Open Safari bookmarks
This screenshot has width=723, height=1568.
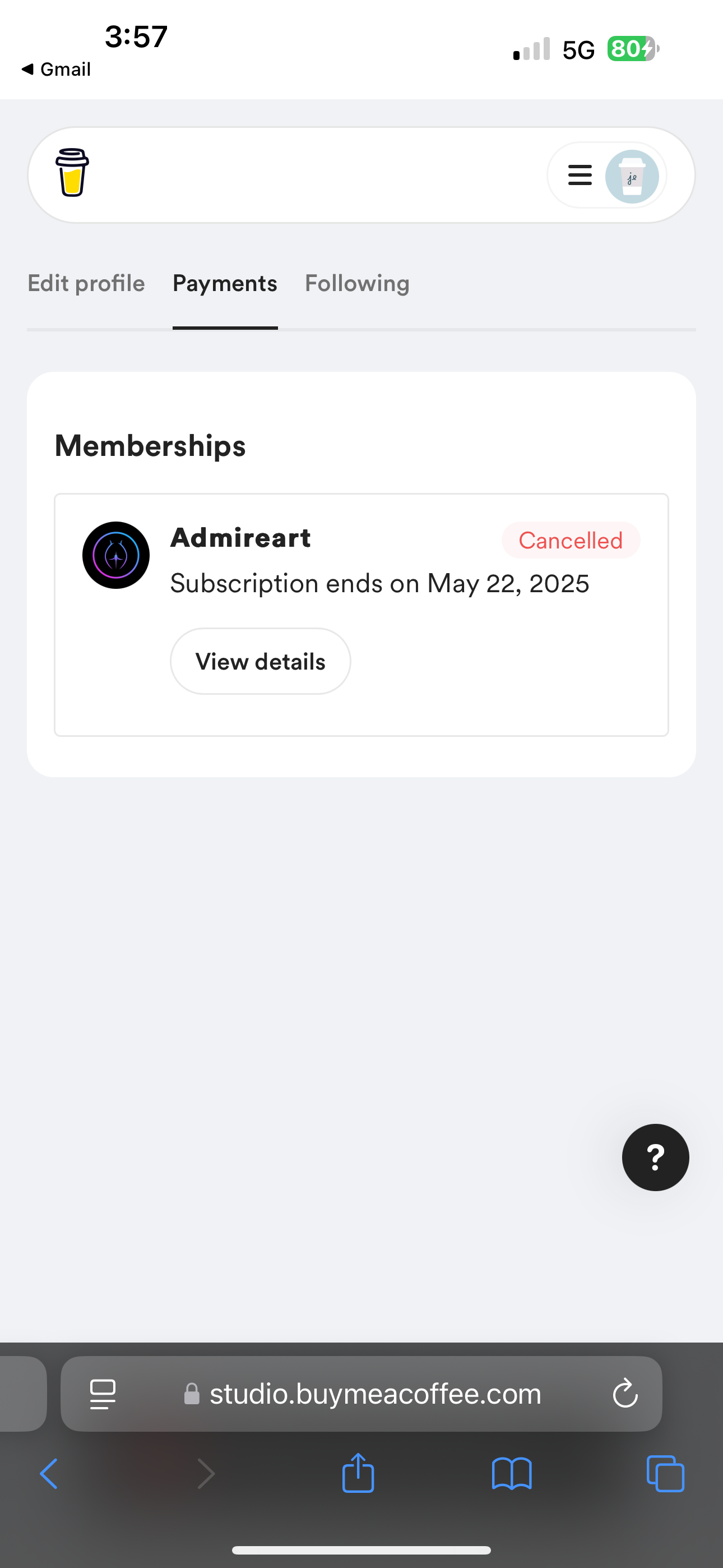[x=512, y=1474]
